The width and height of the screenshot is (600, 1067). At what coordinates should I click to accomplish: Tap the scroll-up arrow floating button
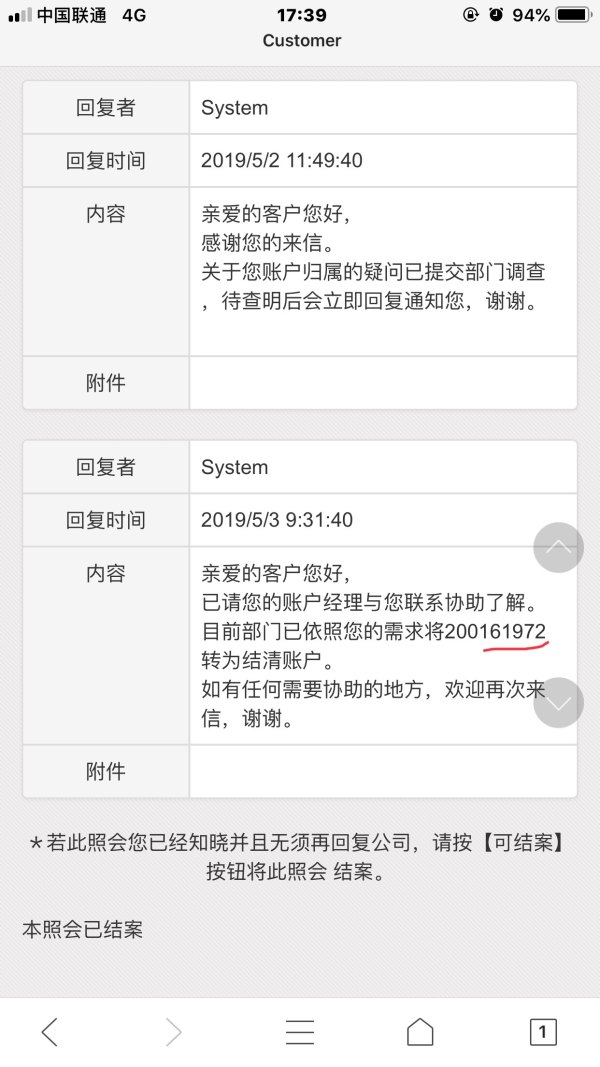[x=558, y=547]
